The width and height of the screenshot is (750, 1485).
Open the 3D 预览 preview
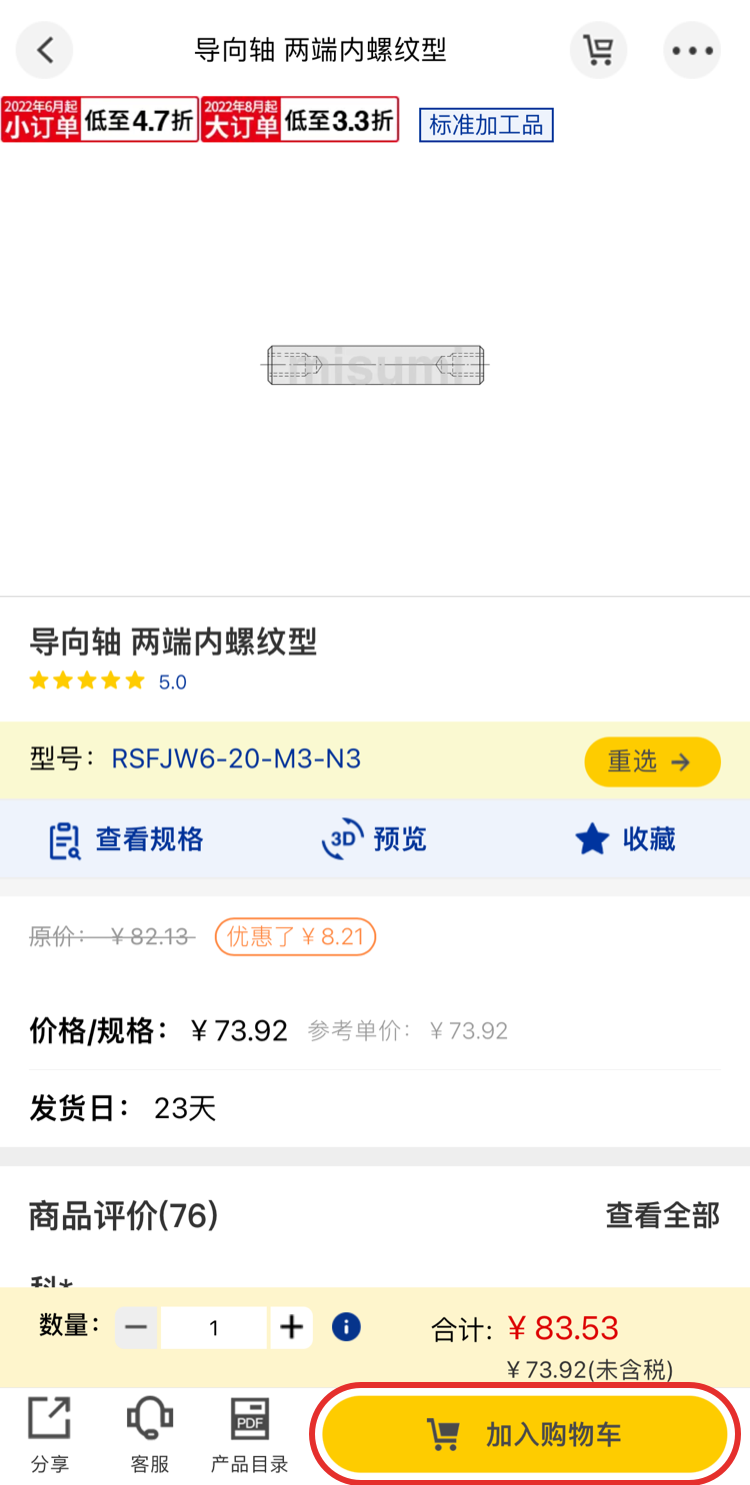pyautogui.click(x=374, y=839)
